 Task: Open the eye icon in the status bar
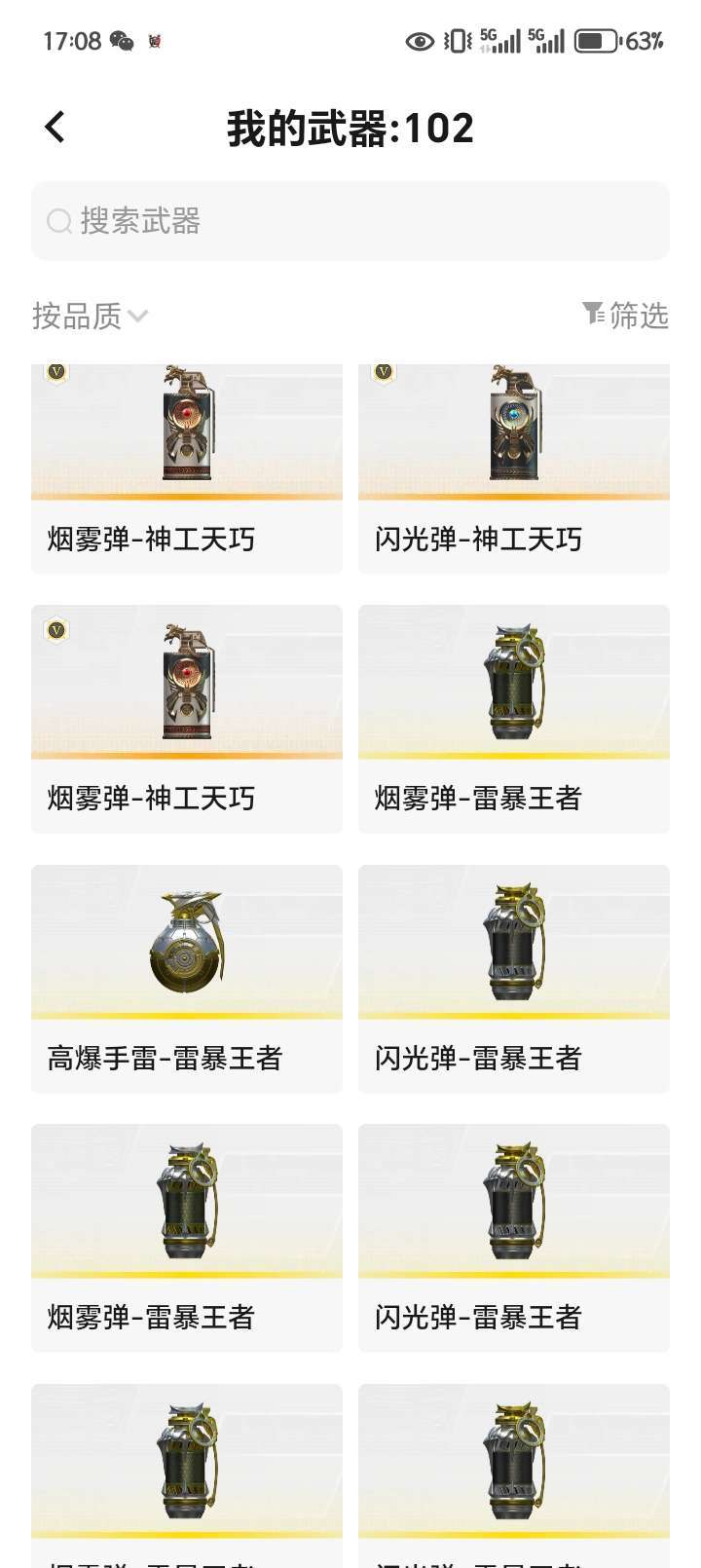click(421, 40)
